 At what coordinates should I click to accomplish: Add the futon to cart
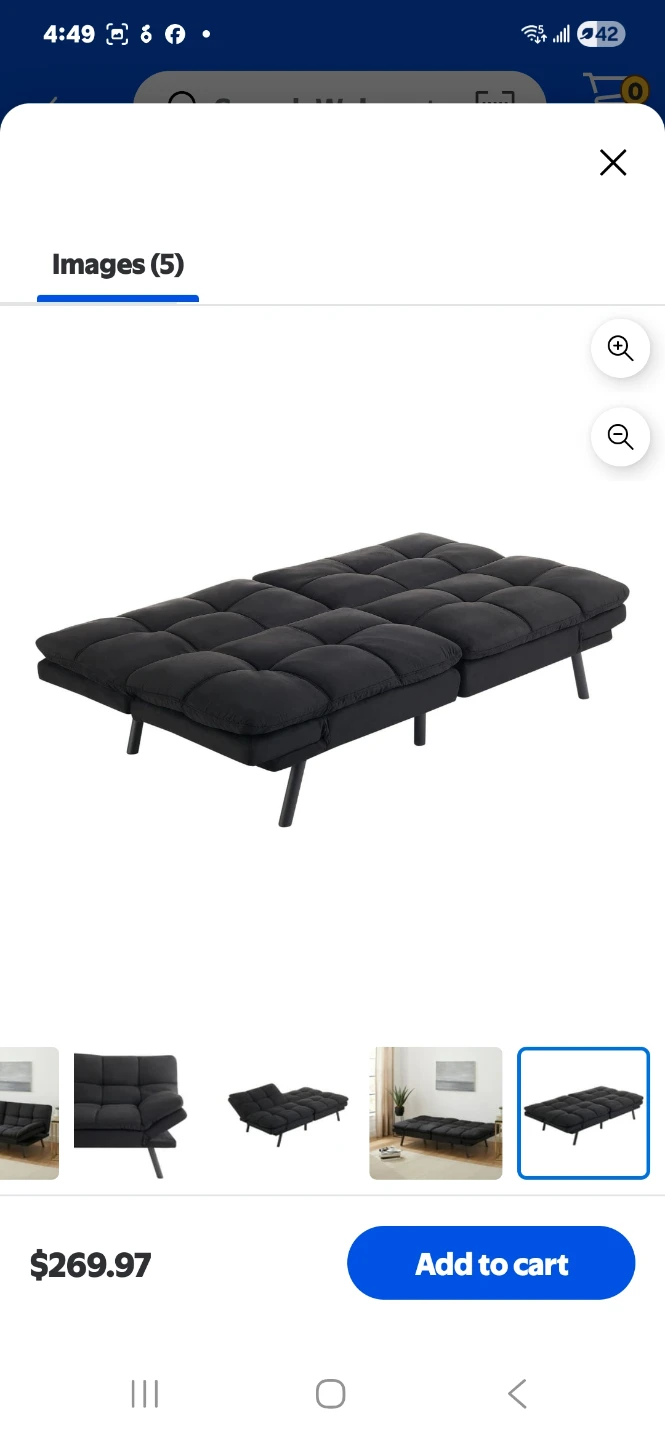pos(491,1264)
